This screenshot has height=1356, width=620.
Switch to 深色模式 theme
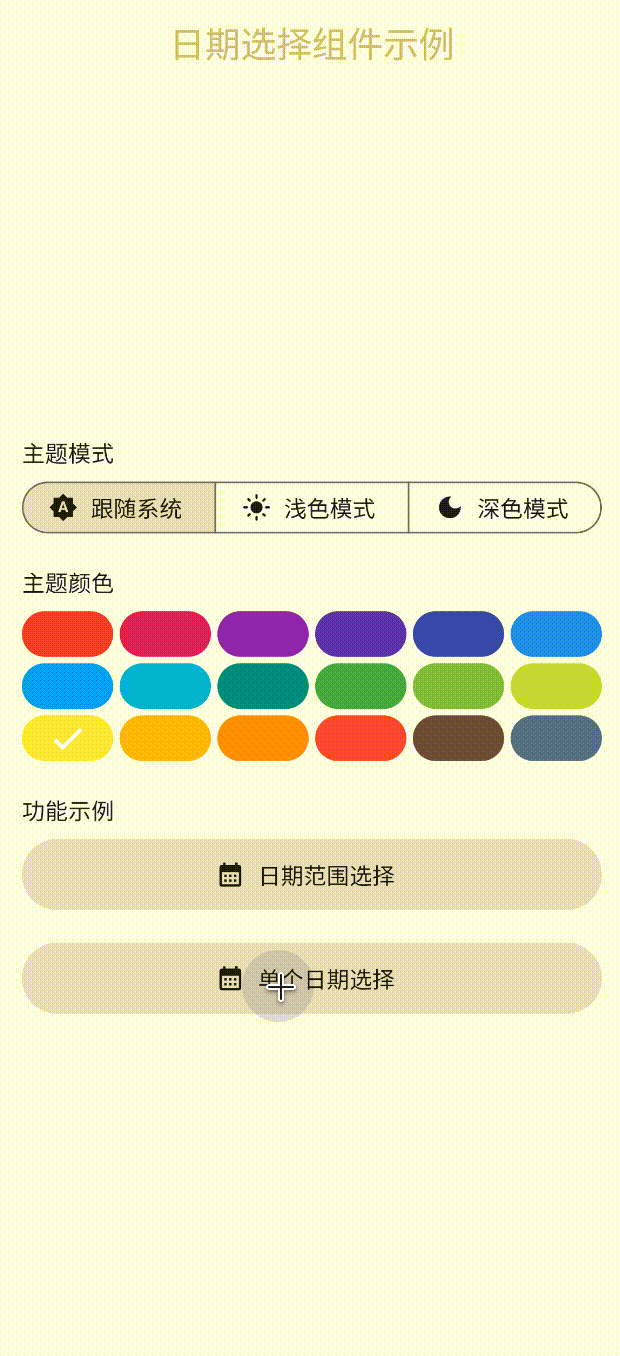[x=504, y=508]
